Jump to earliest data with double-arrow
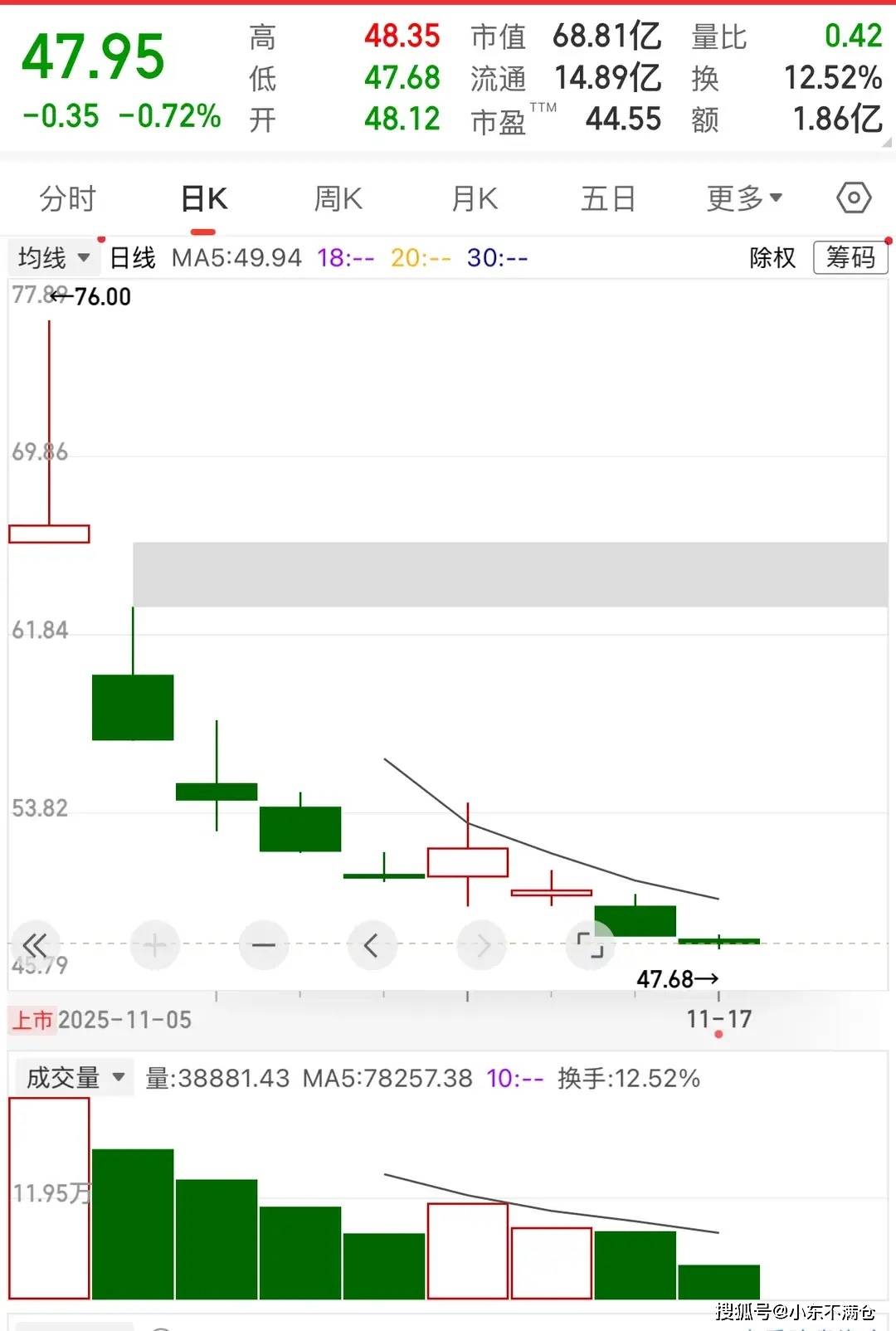The image size is (896, 1331). [35, 945]
